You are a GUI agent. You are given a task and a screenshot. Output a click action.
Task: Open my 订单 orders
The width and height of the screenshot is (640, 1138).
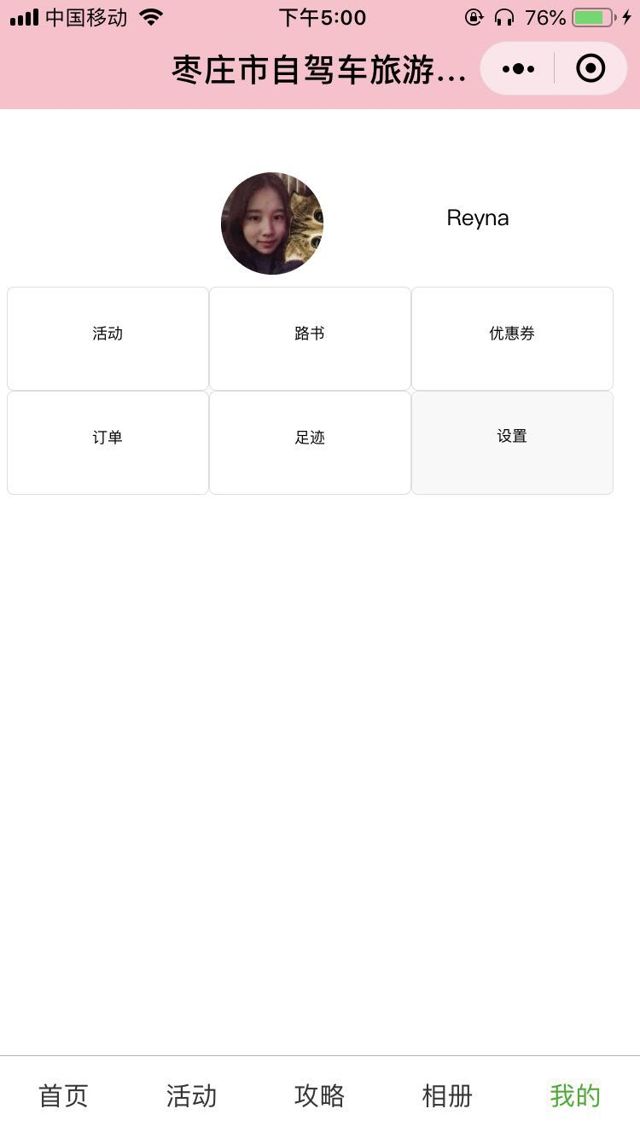[x=108, y=442]
